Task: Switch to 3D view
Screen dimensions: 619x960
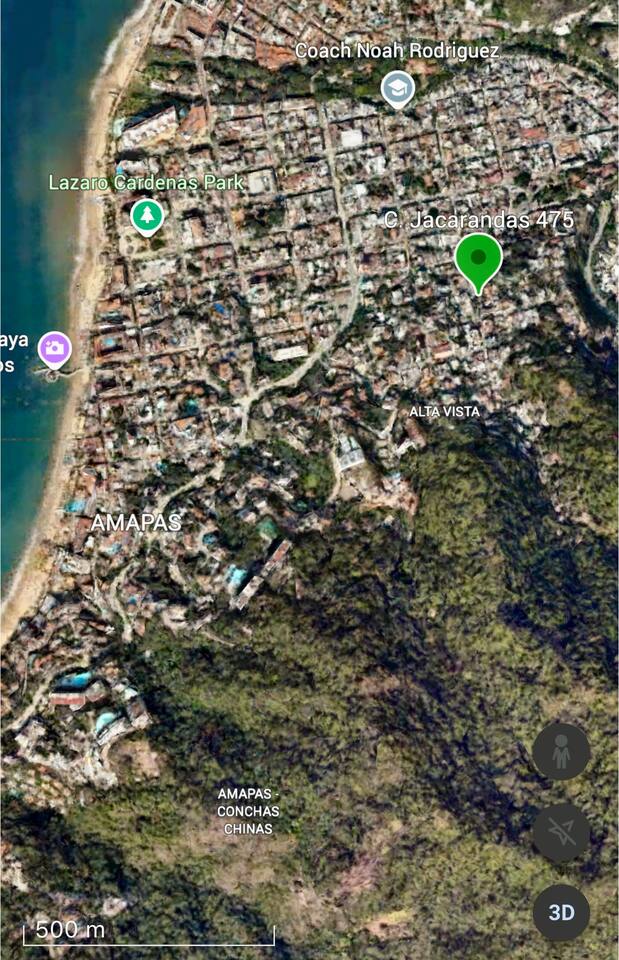Action: click(561, 912)
